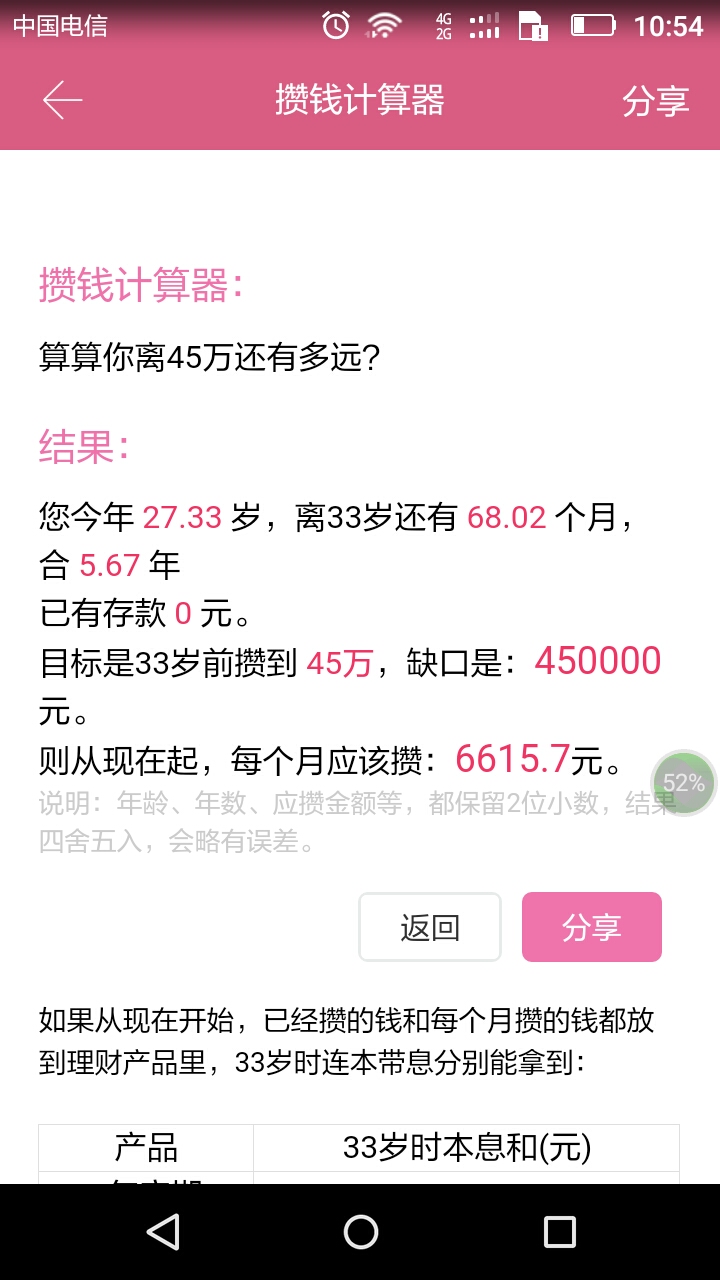Tap the white 返回 button
Viewport: 720px width, 1280px height.
click(430, 927)
